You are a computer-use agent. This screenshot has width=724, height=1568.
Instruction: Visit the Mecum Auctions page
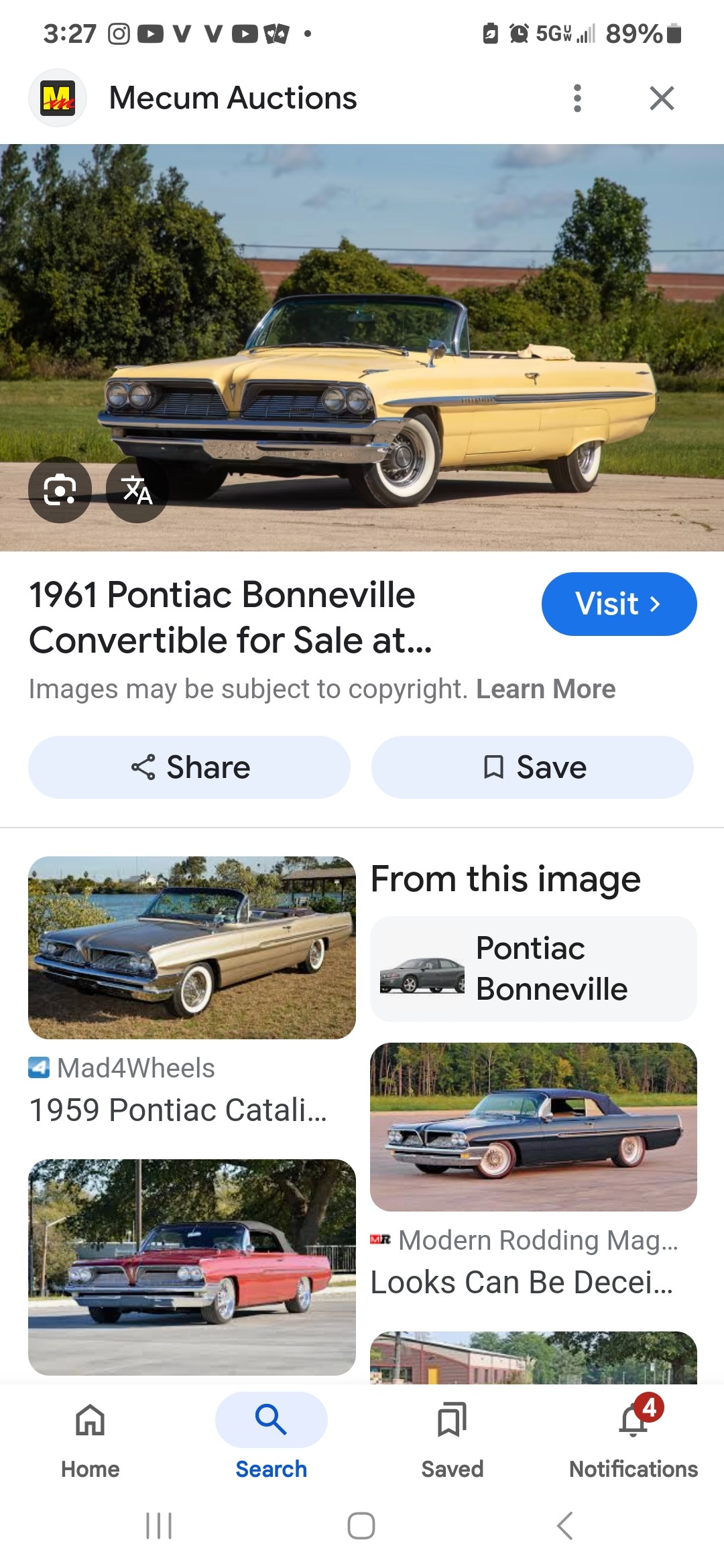(618, 604)
